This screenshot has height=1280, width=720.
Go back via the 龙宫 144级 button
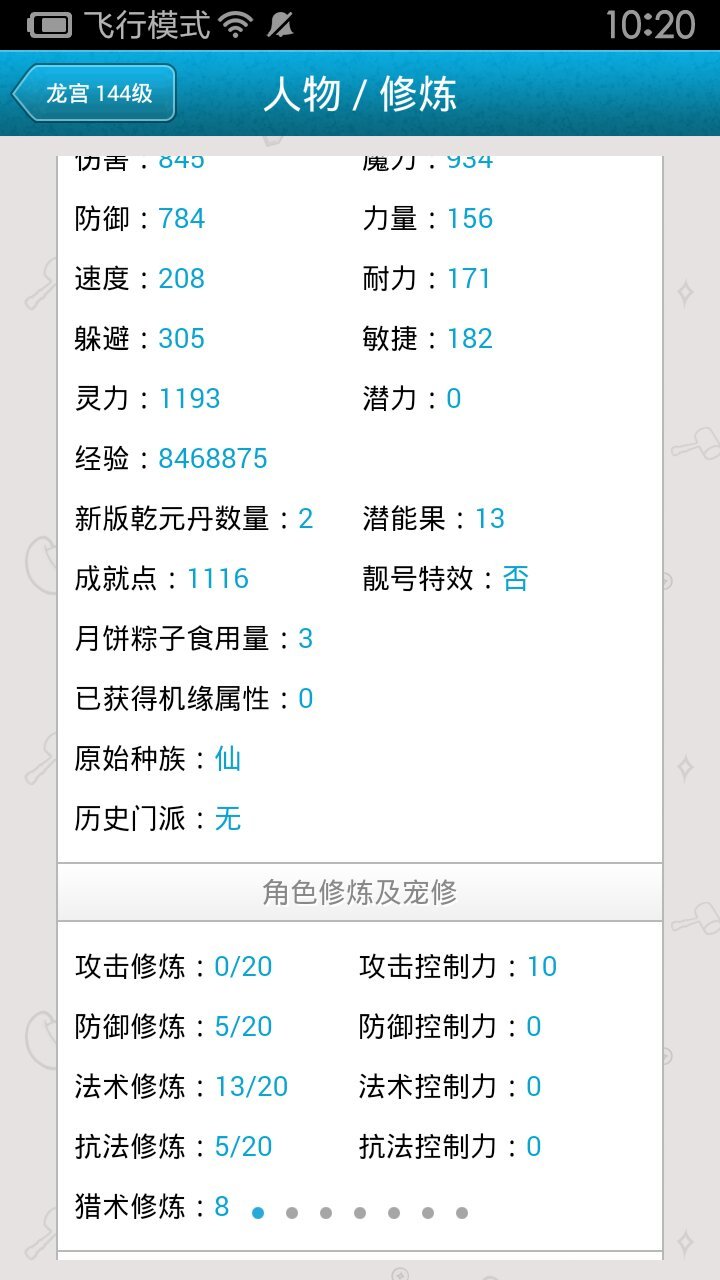95,94
